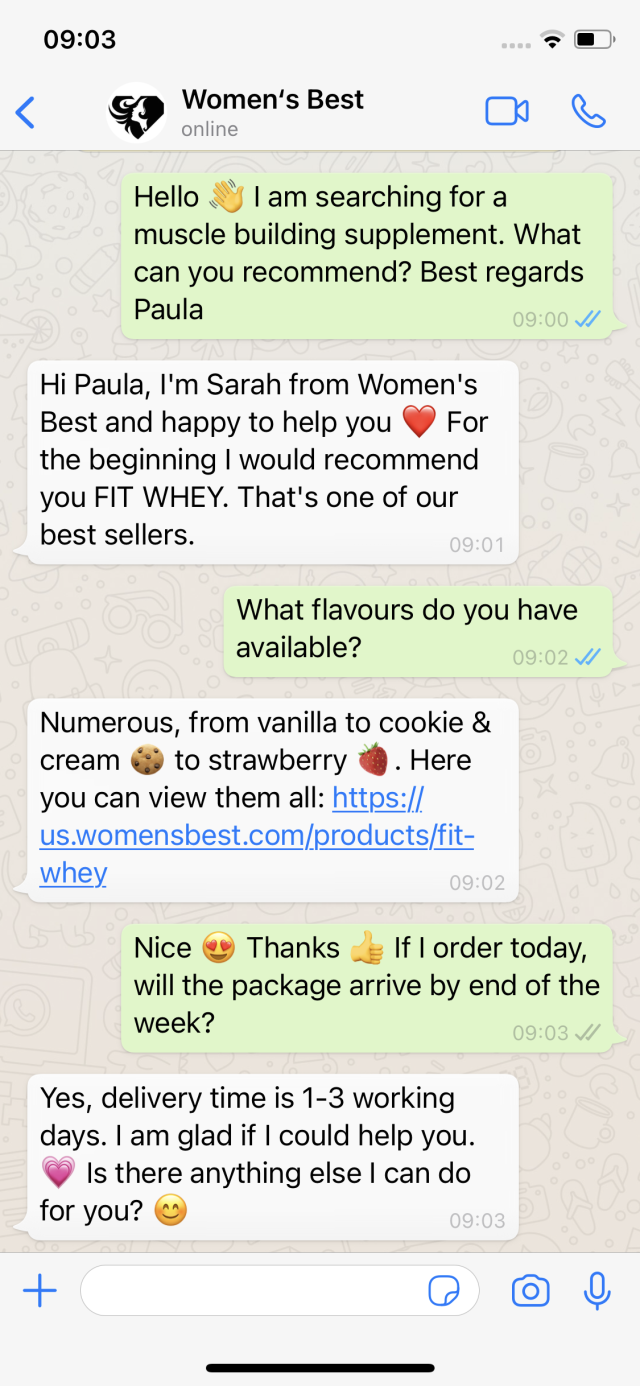Viewport: 640px width, 1386px height.
Task: Open the sticker picker in message field
Action: click(x=444, y=1291)
